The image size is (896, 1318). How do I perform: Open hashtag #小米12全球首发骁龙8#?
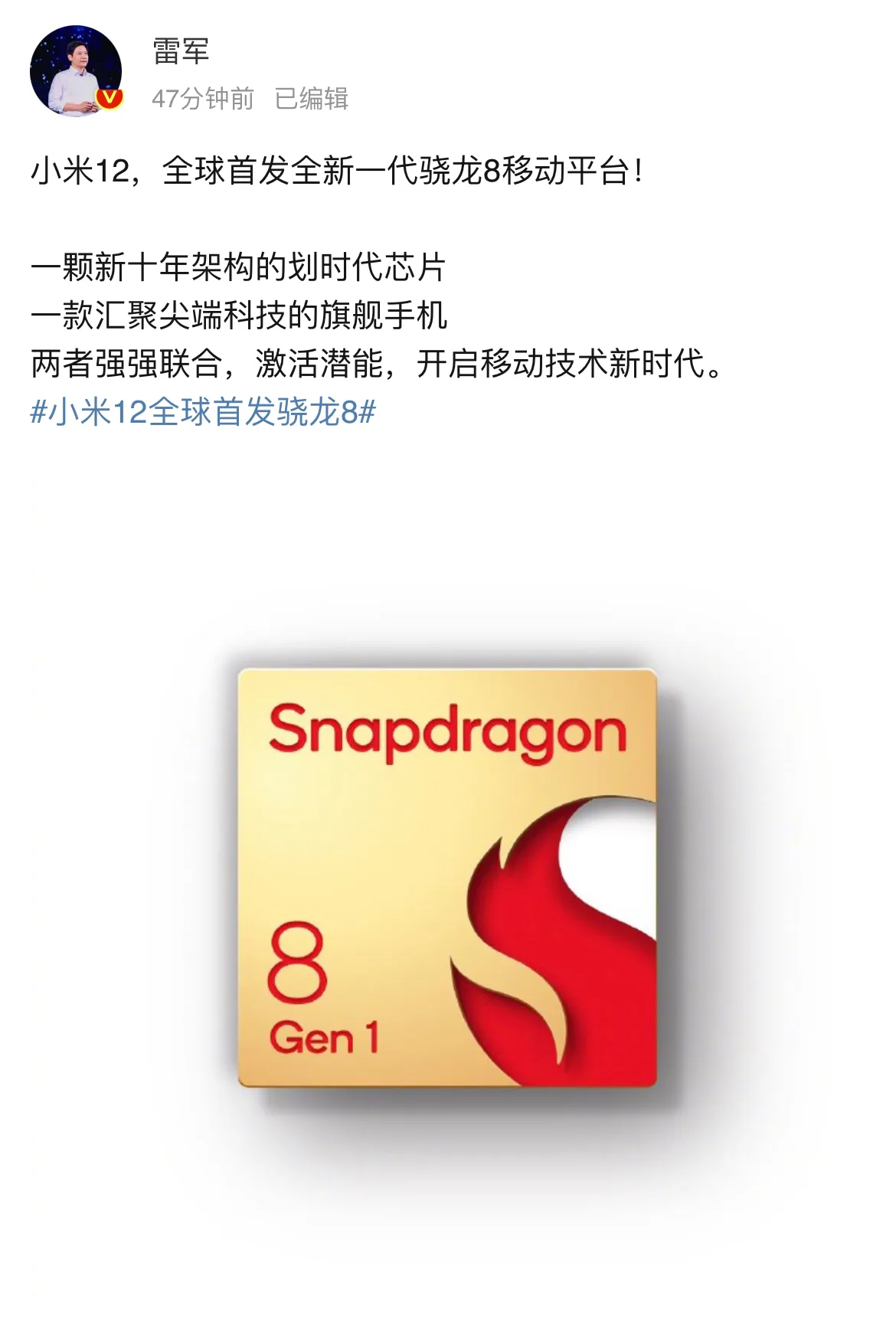pos(203,412)
